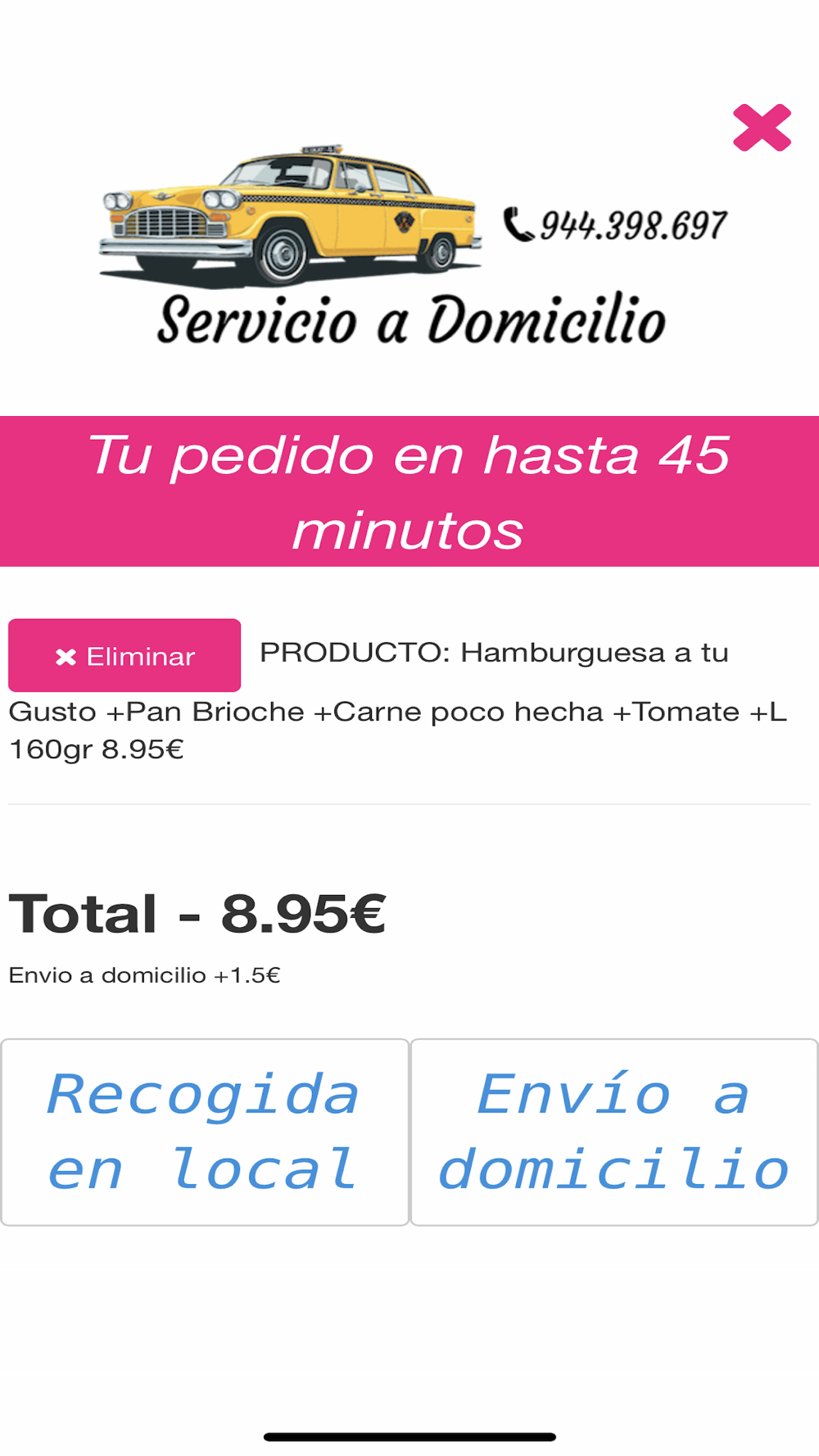Screen dimensions: 819x1456
Task: Choose Recogida en local
Action: 205,1132
